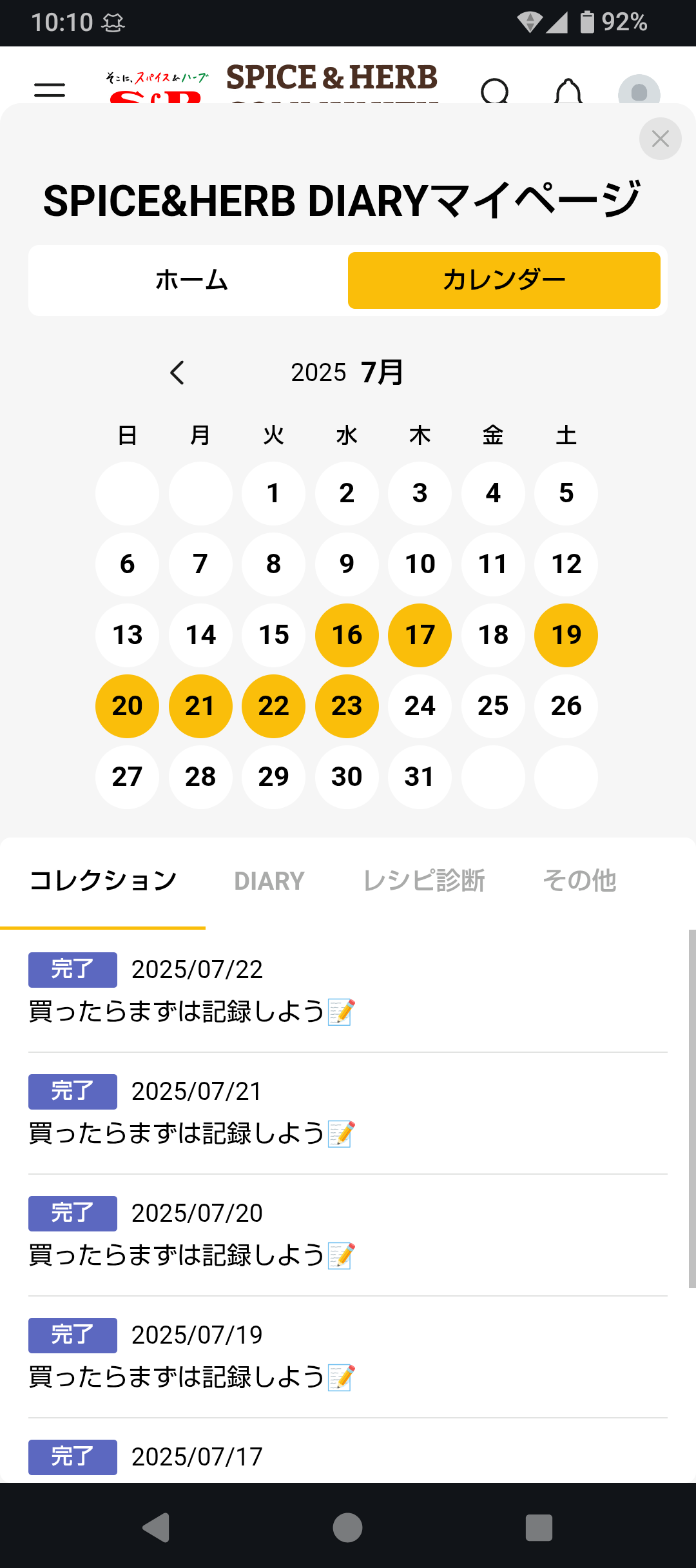
Task: Select July 23 on the calendar
Action: point(347,706)
